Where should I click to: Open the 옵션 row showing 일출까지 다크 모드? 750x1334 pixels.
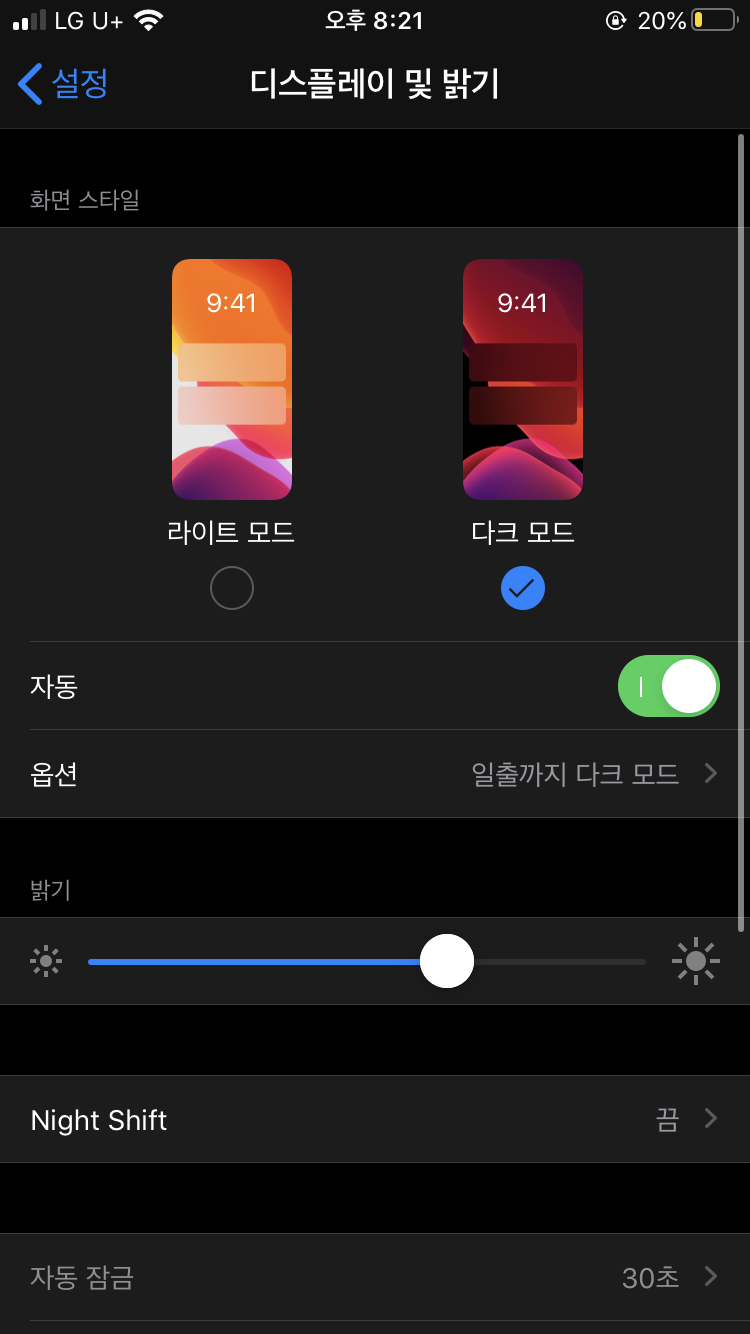(375, 773)
